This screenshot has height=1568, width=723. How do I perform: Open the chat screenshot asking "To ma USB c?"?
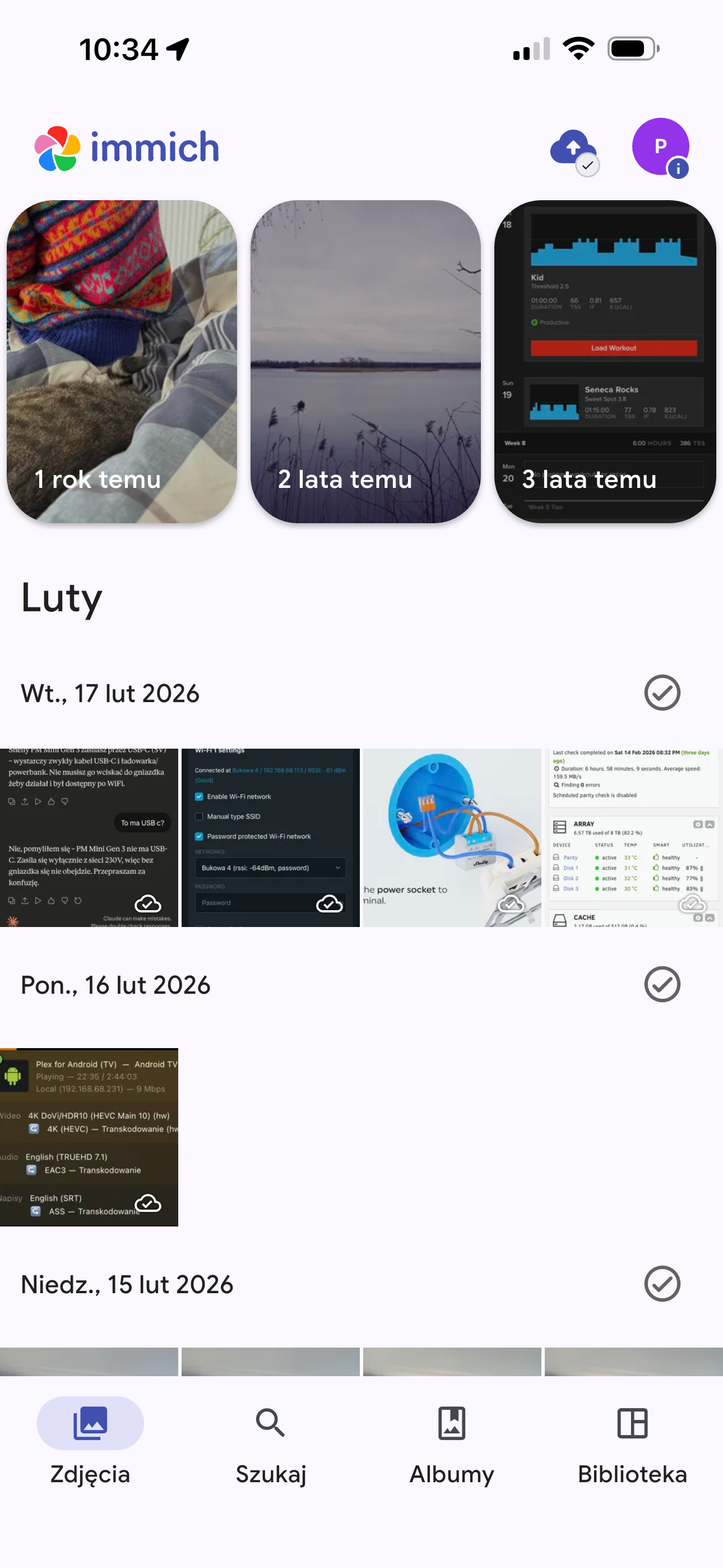tap(89, 838)
